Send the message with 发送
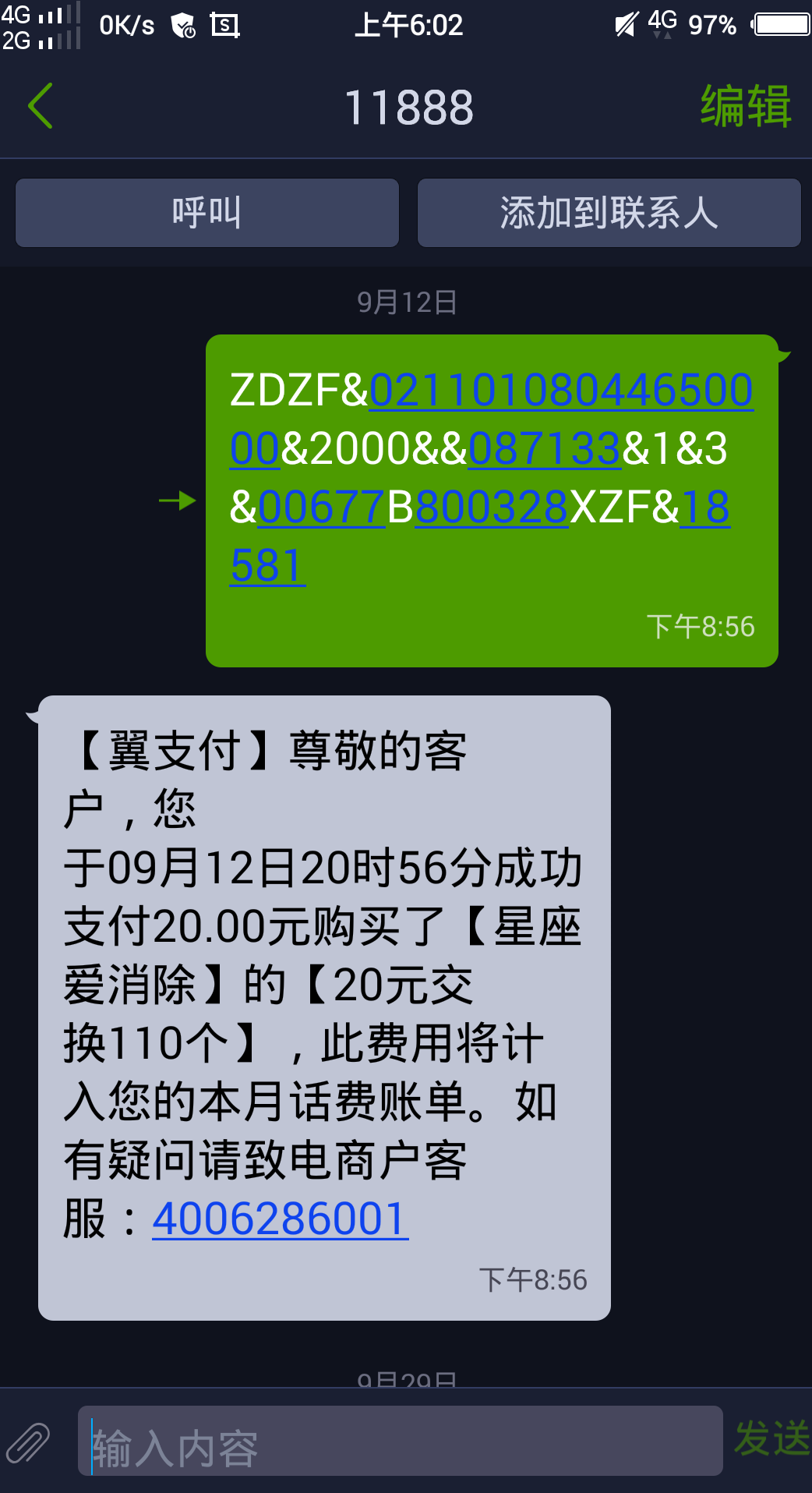The width and height of the screenshot is (812, 1493). pos(771,1438)
